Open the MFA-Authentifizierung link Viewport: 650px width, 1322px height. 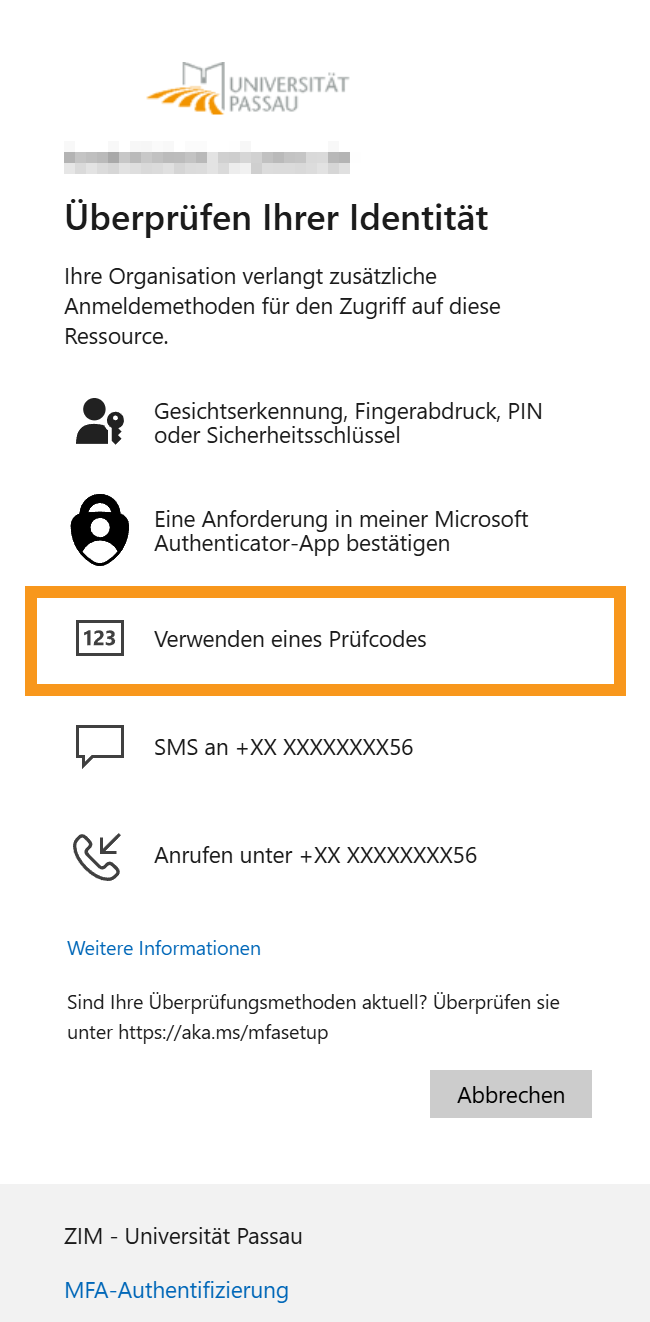tap(176, 1290)
